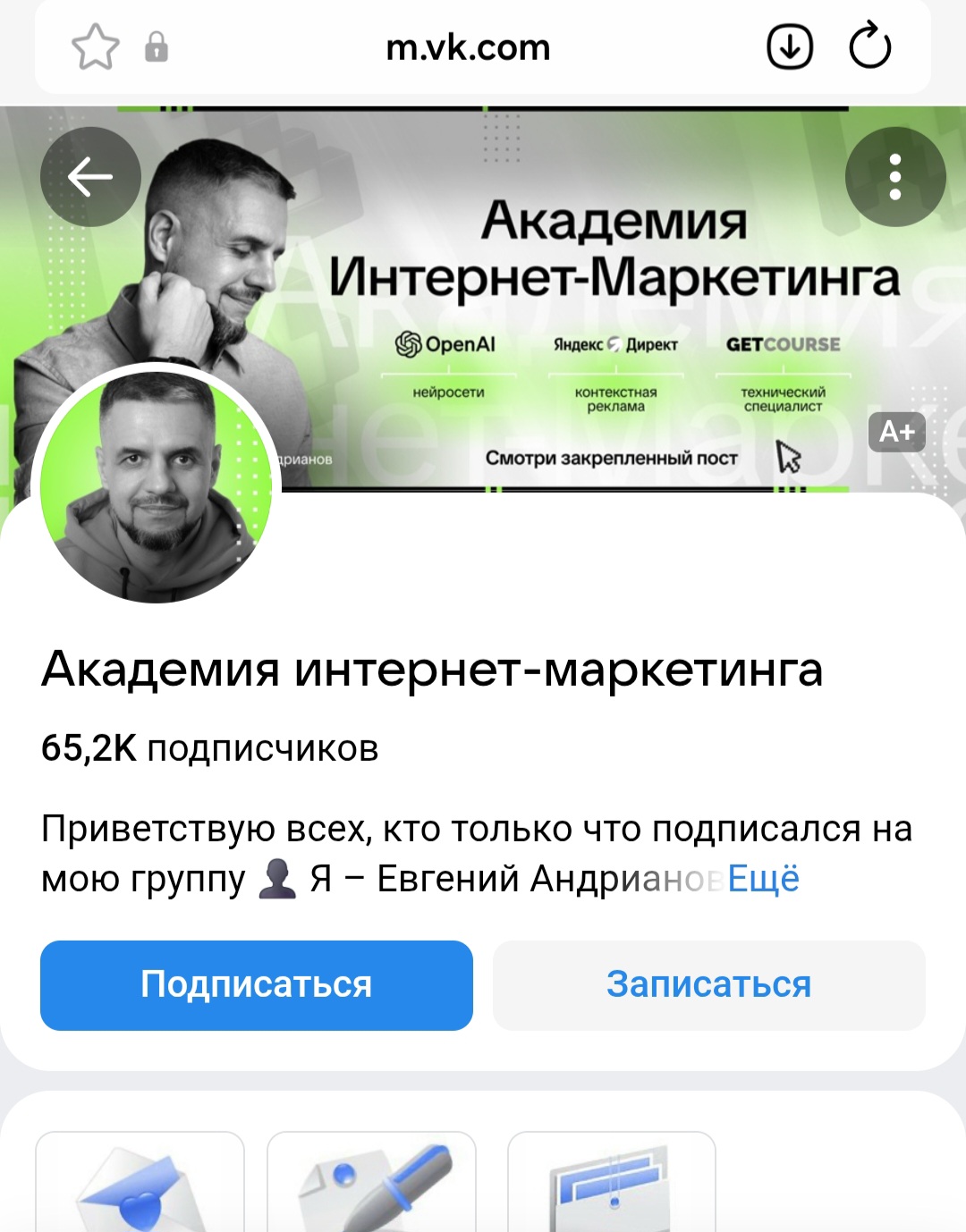The width and height of the screenshot is (966, 1232).
Task: Expand the description by tapping Ещё
Action: (x=762, y=879)
